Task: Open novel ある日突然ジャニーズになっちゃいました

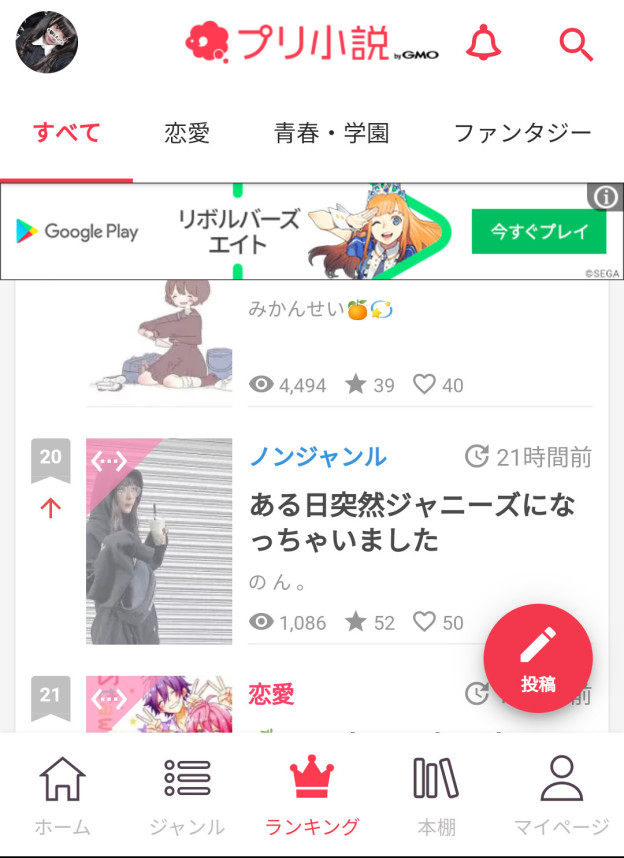Action: (x=411, y=523)
